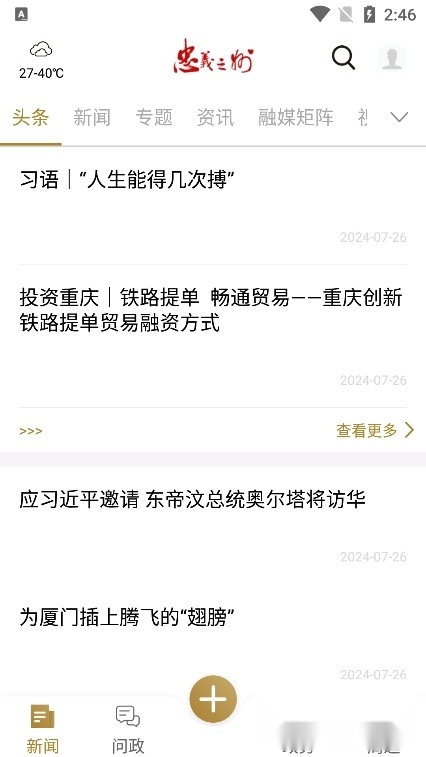Check the weather widget showing 27-40℃
The height and width of the screenshot is (757, 426).
(41, 60)
